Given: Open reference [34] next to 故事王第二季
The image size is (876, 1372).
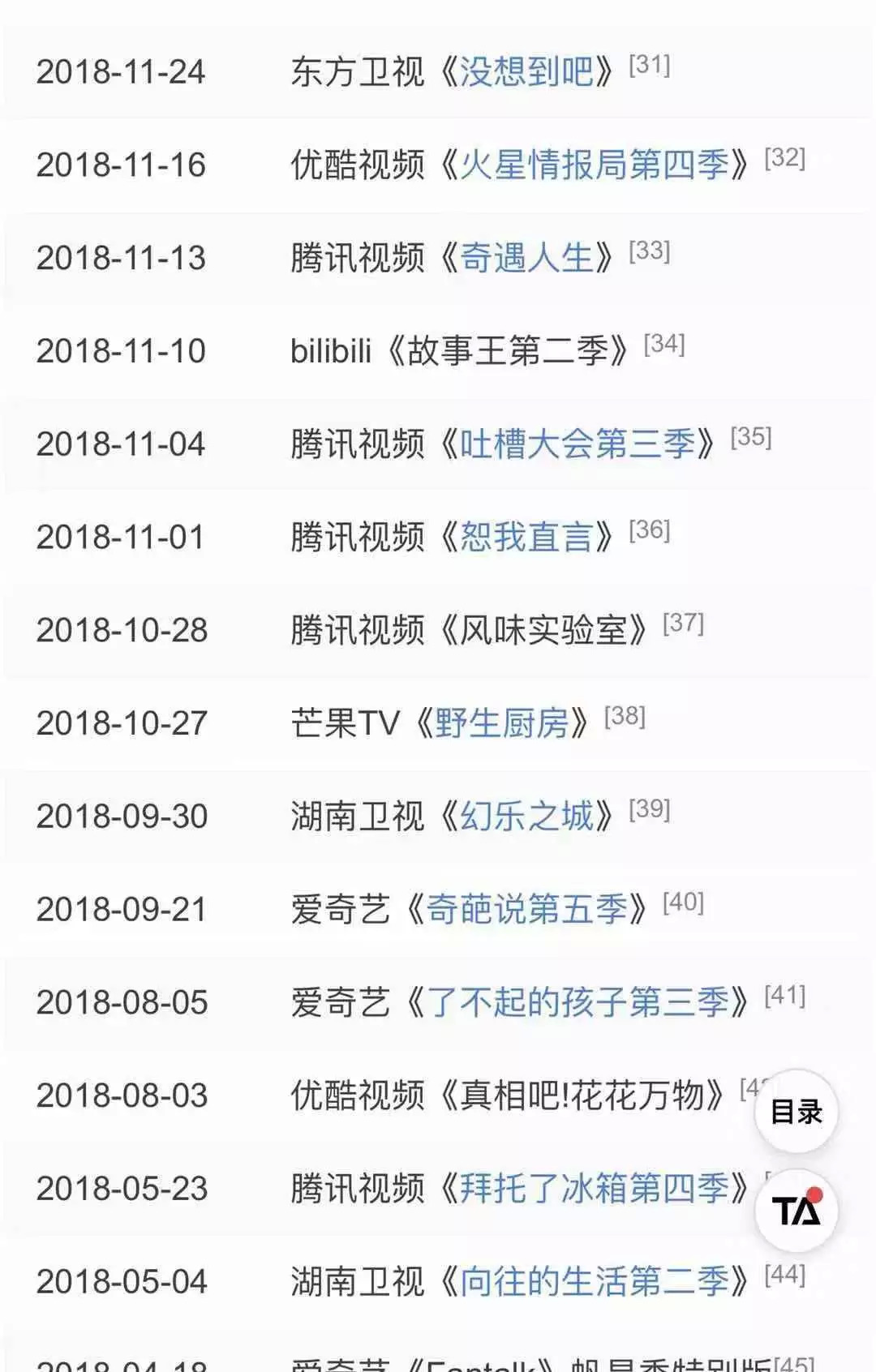Looking at the screenshot, I should tap(664, 344).
